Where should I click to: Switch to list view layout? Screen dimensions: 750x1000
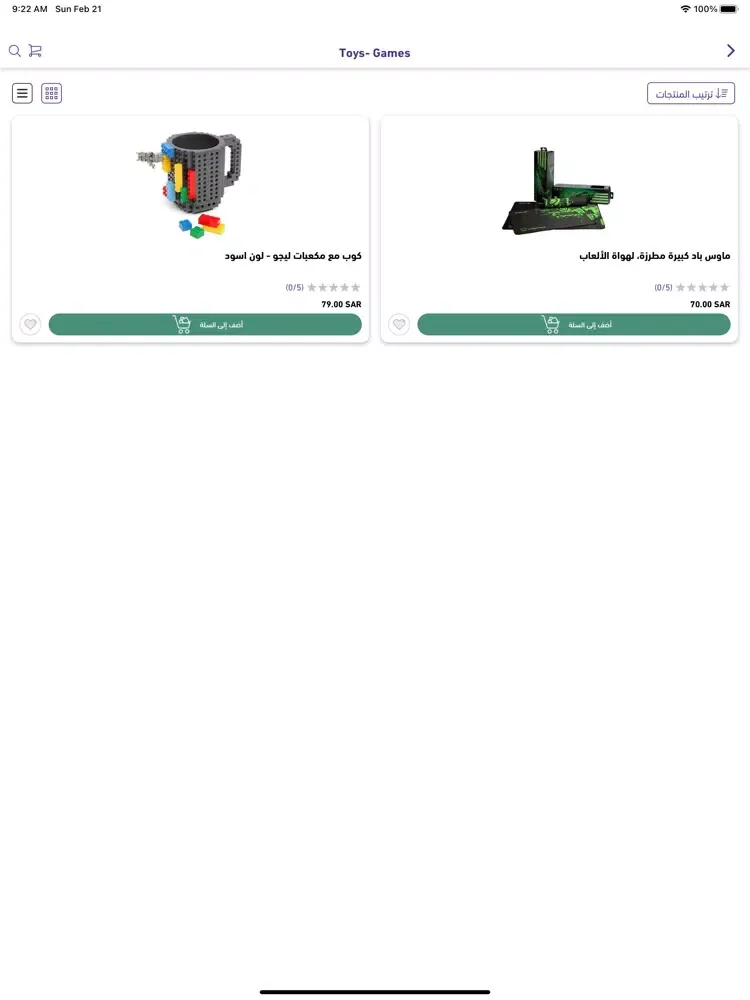tap(22, 93)
